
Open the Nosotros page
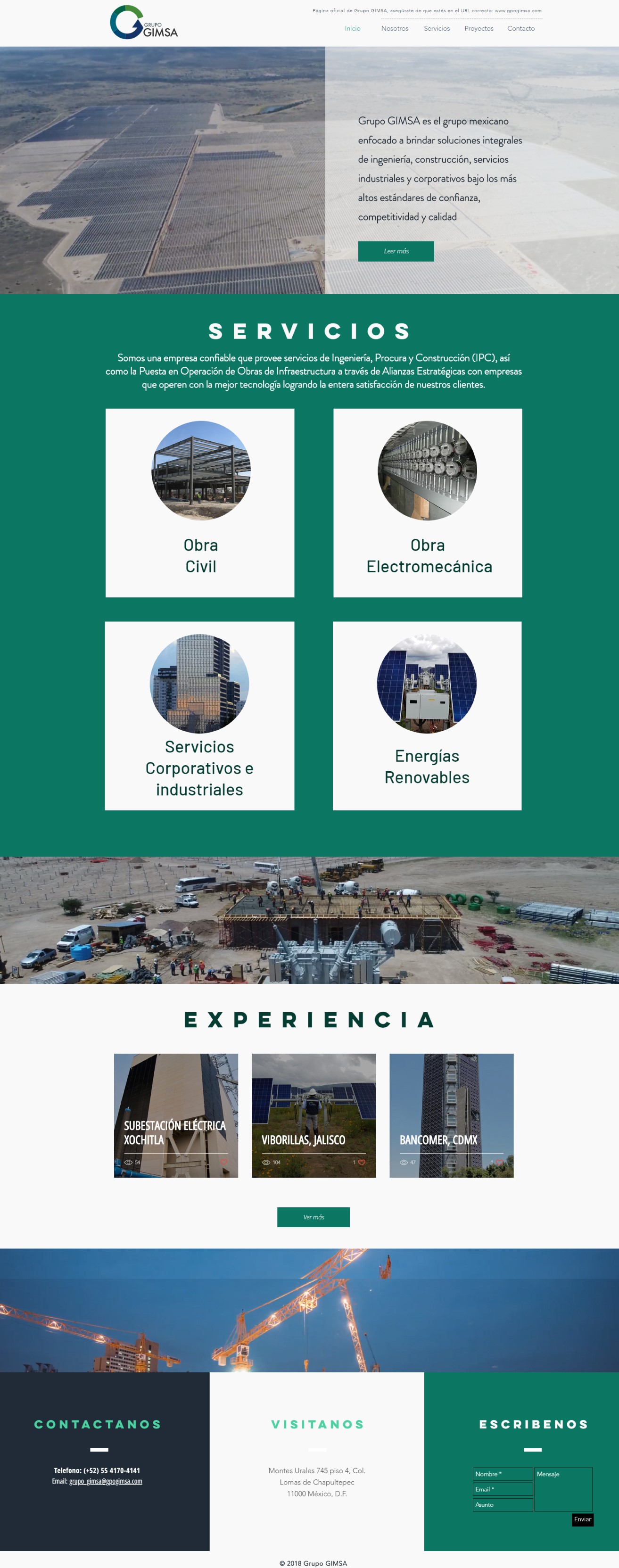coord(395,29)
